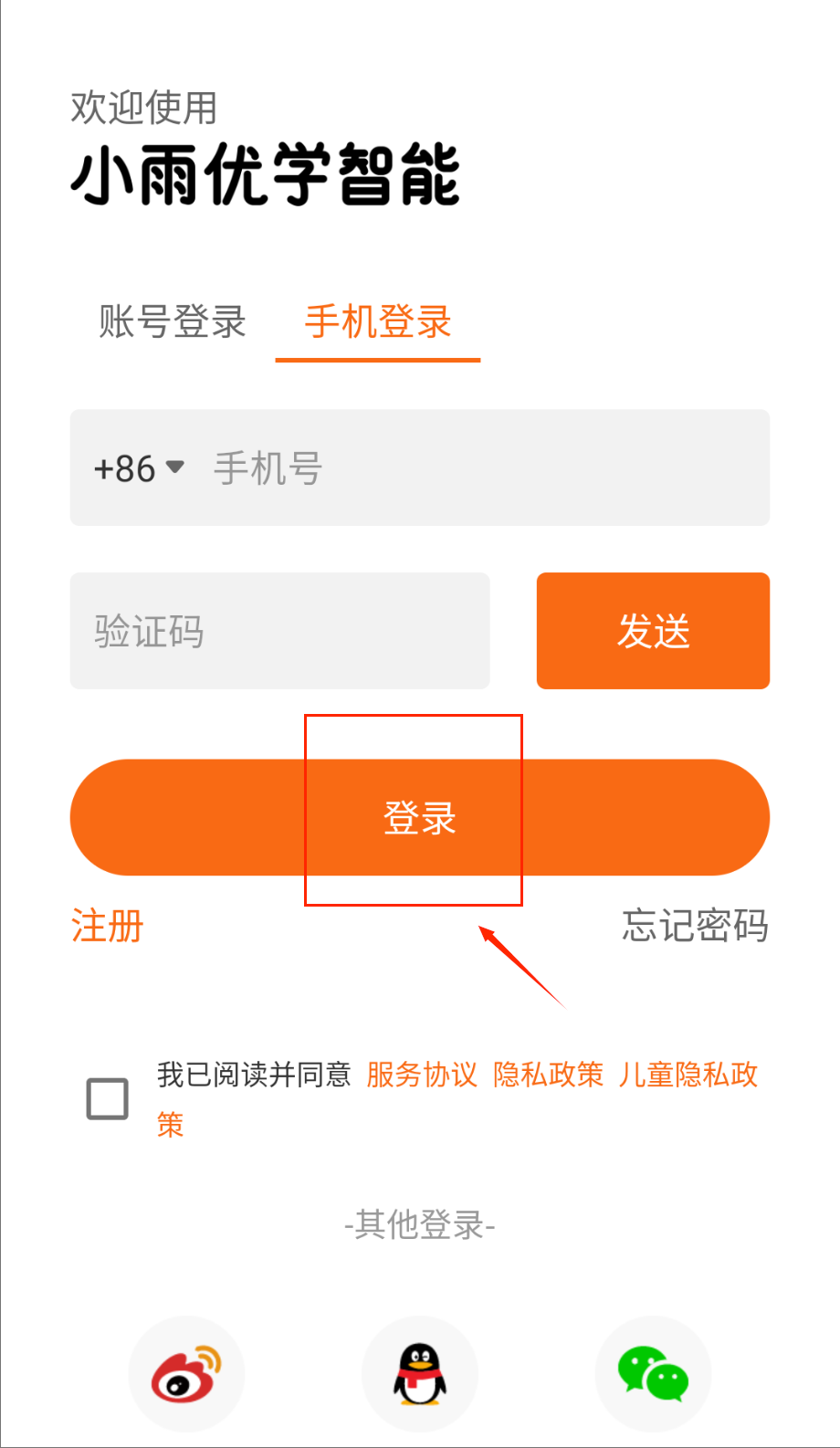This screenshot has height=1448, width=840.
Task: Switch to 账号登录 tab
Action: [173, 322]
